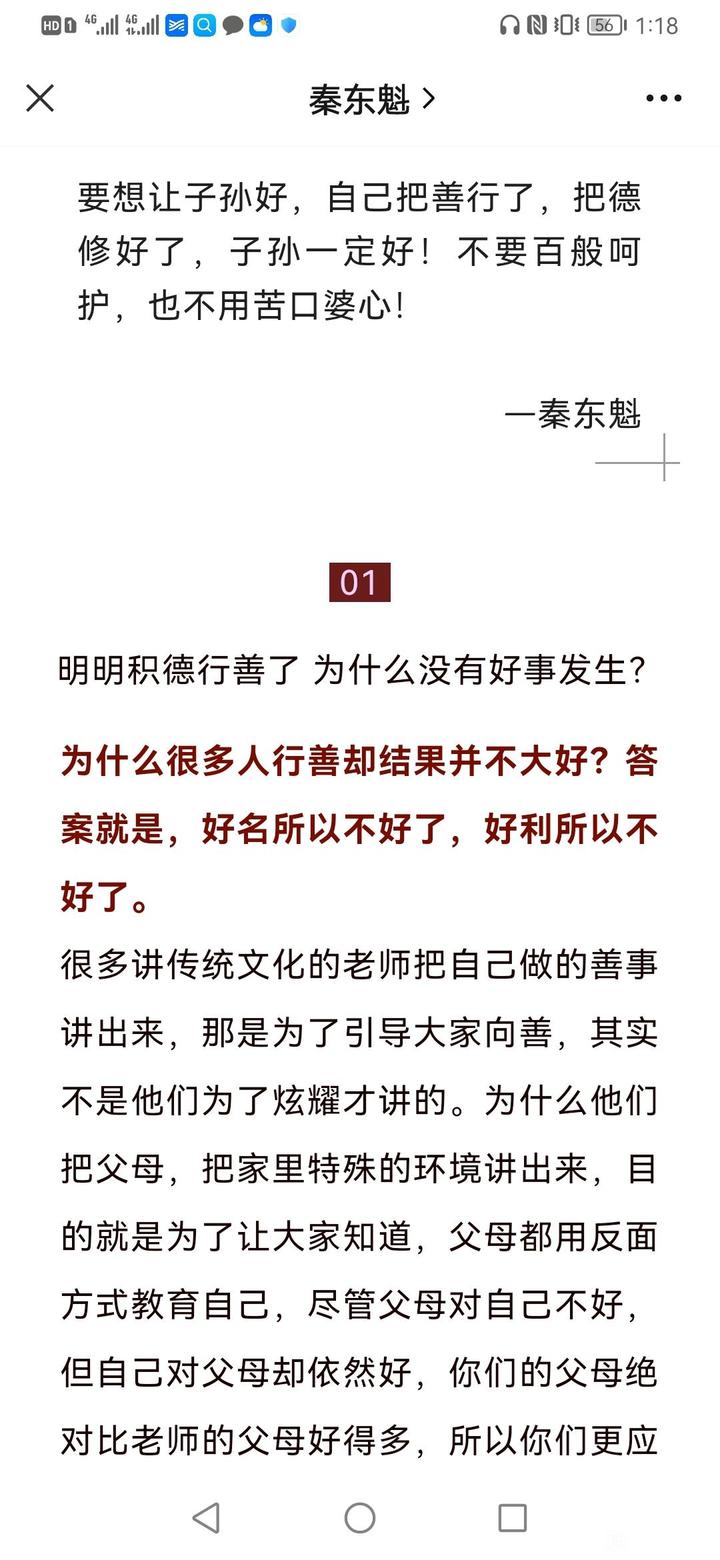This screenshot has height=1560, width=720.
Task: Tap the blue shield security notification icon
Action: pos(290,25)
